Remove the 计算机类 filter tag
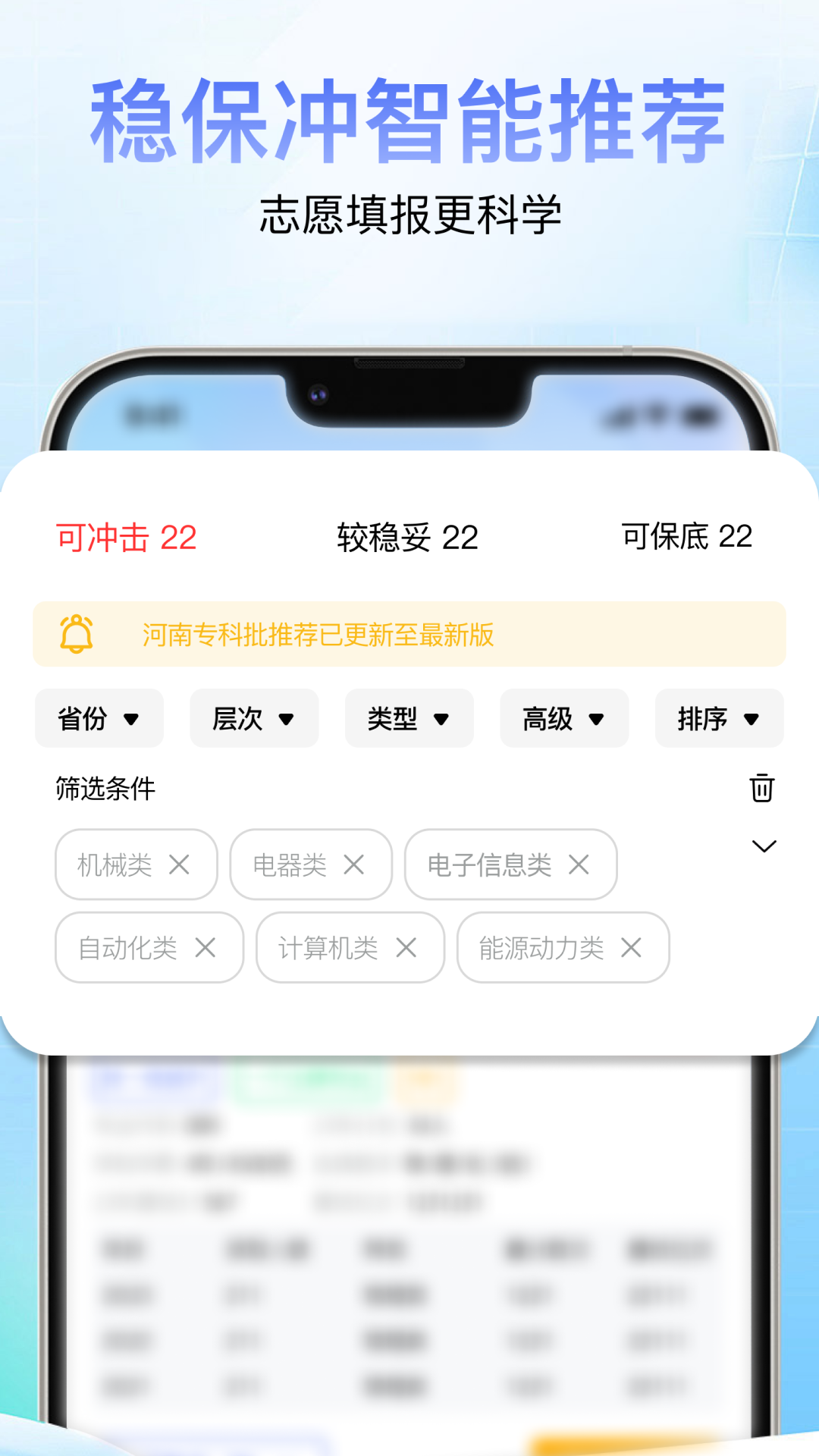This screenshot has width=819, height=1456. coord(406,947)
